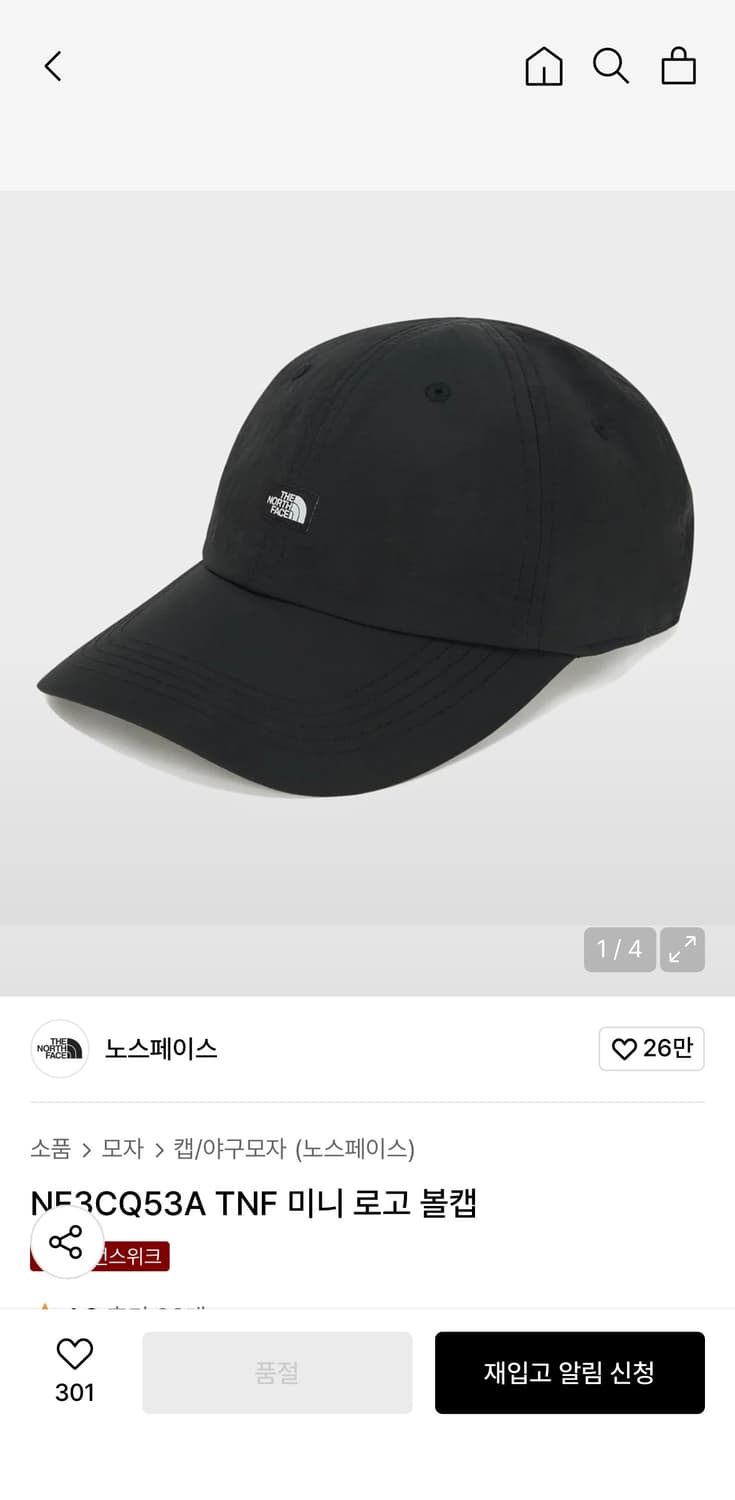Tap the disabled 품절 button
The image size is (735, 1500).
(x=277, y=1372)
